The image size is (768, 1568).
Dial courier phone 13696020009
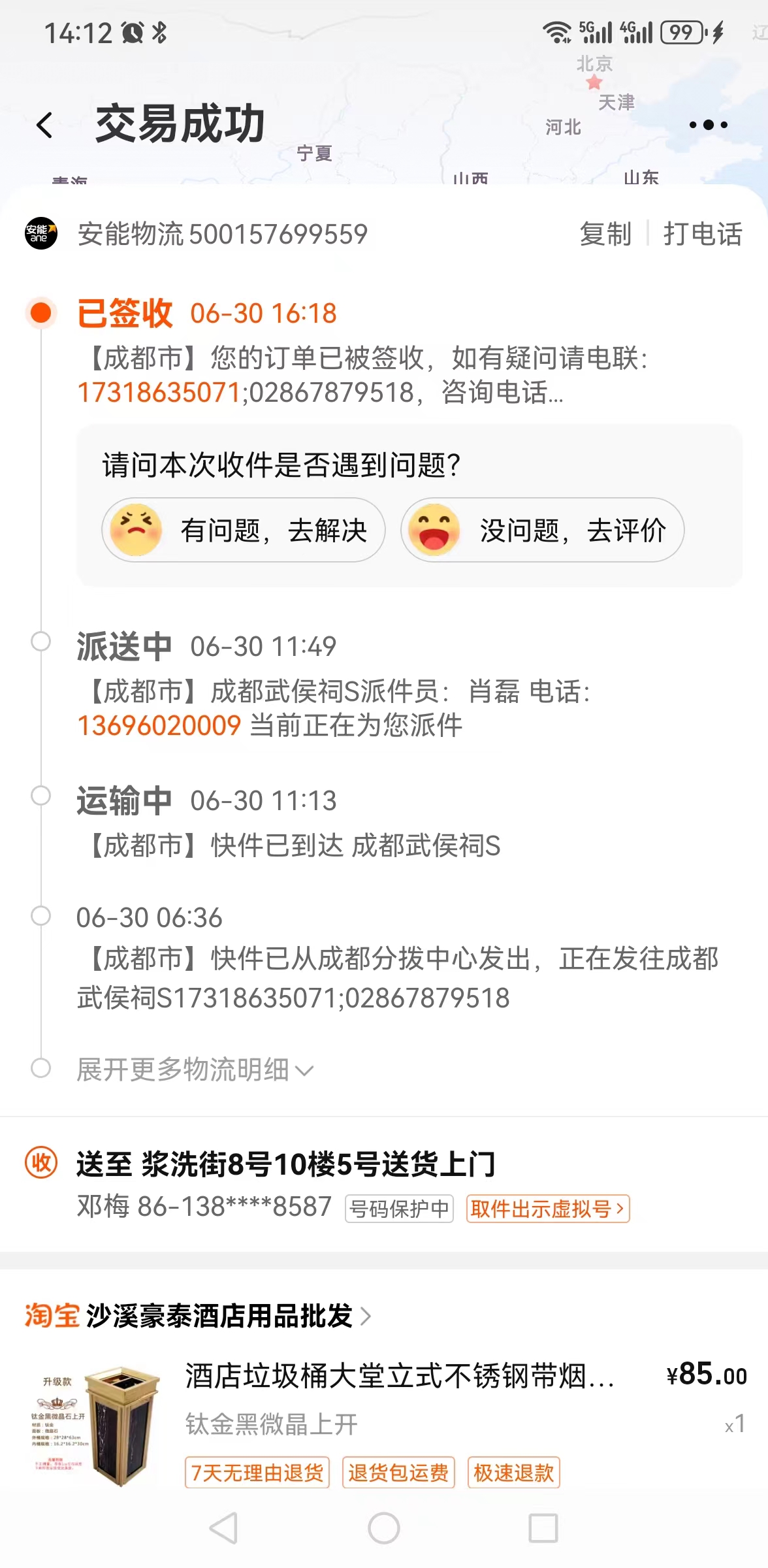(x=159, y=726)
